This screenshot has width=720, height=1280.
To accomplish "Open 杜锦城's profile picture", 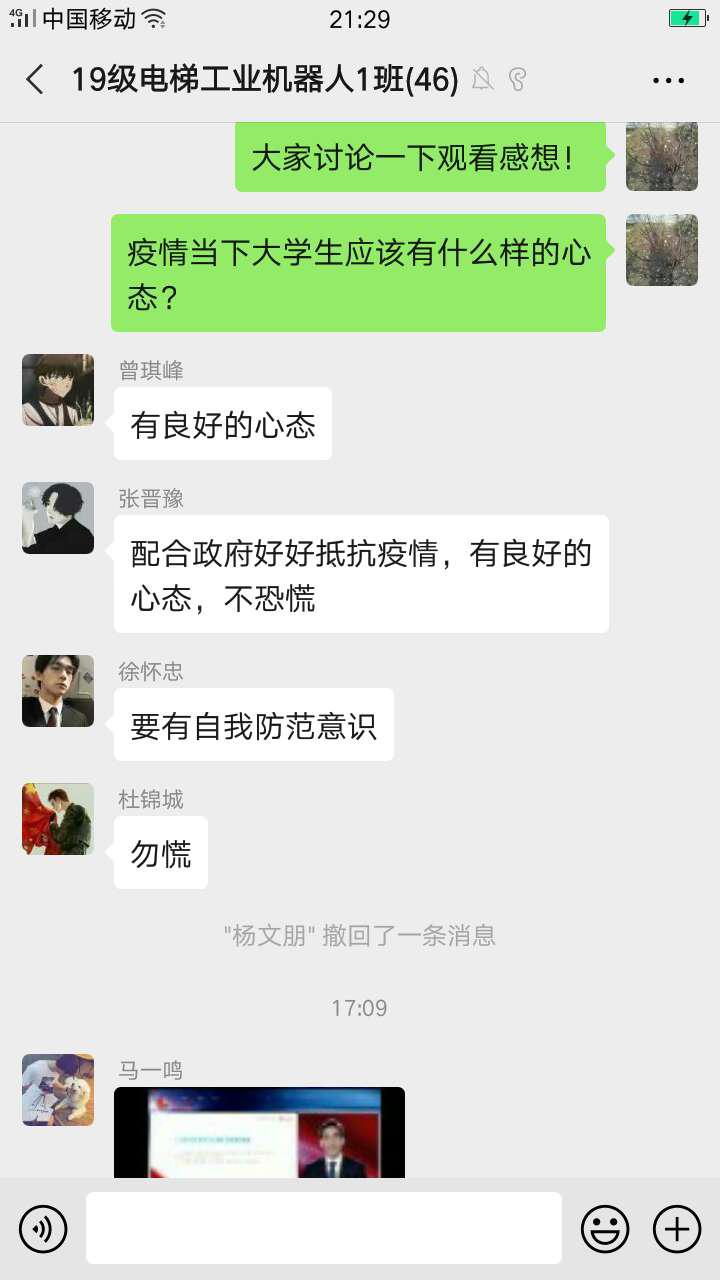I will click(x=58, y=819).
